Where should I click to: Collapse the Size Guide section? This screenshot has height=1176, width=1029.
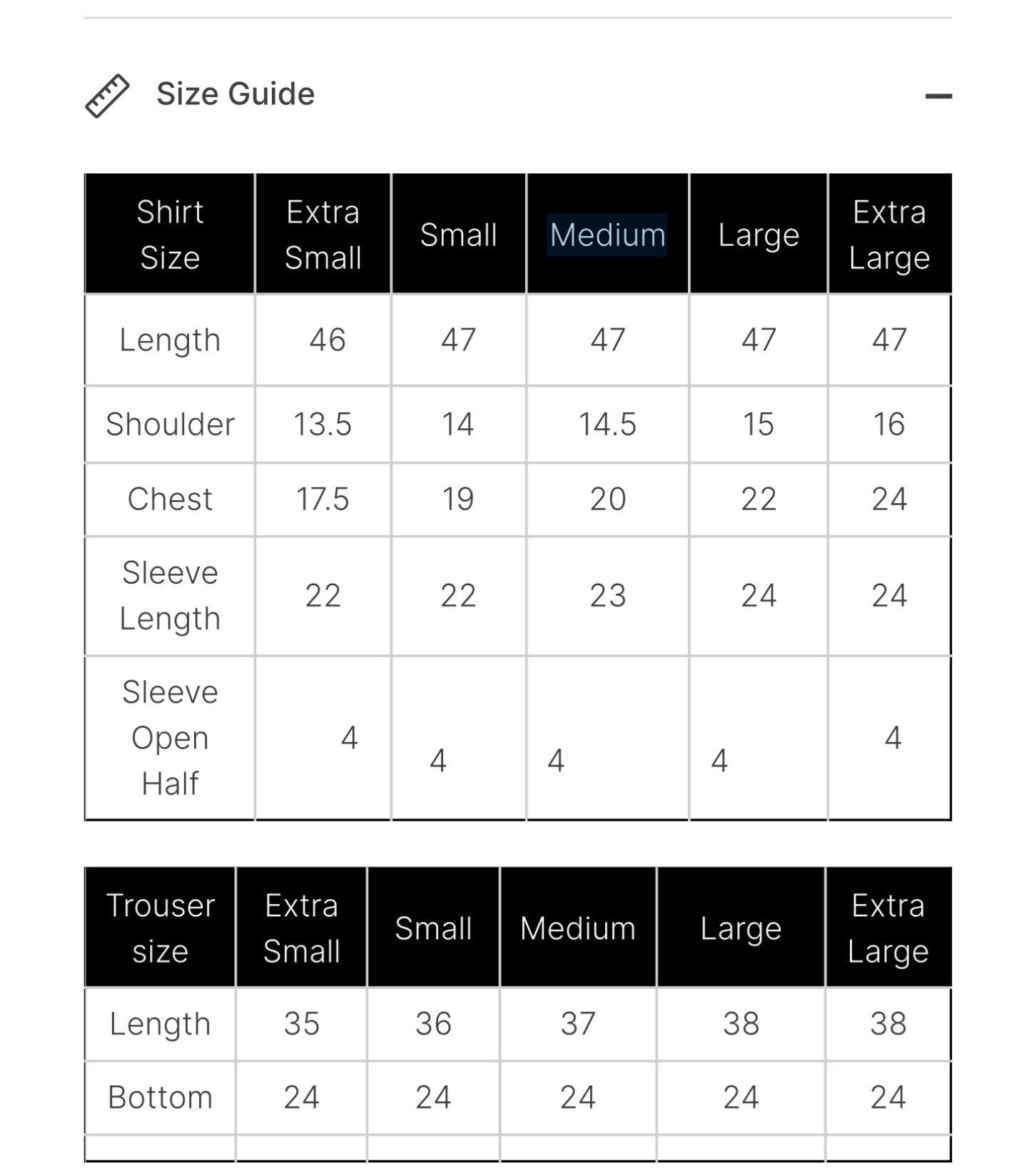tap(938, 96)
